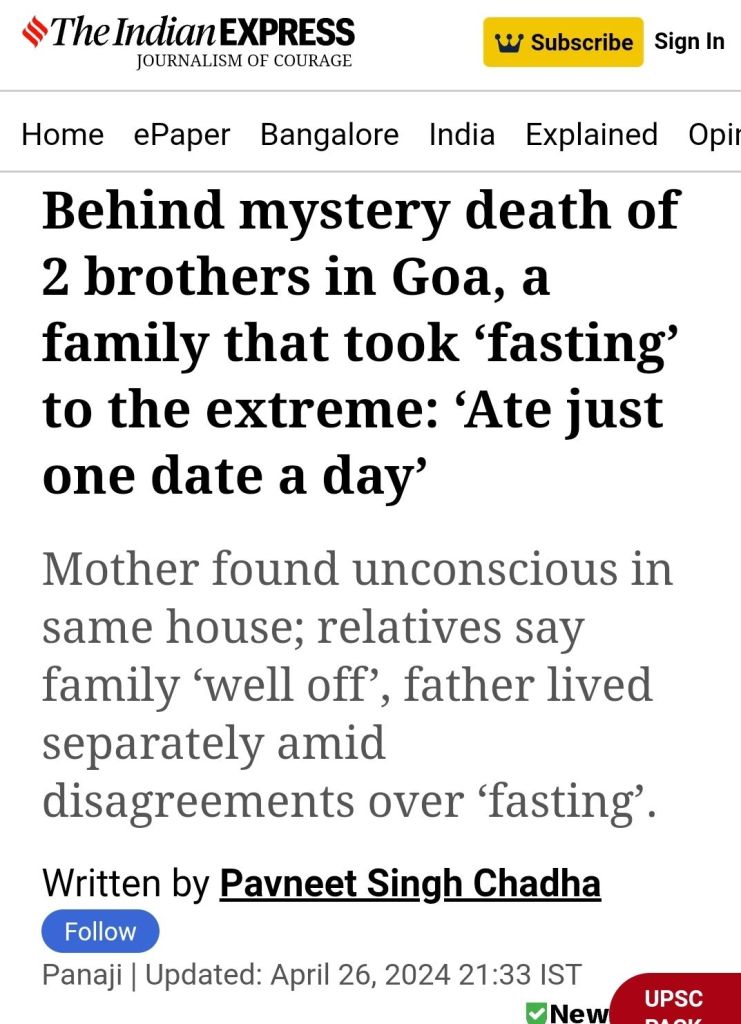Open the ePaper section
The image size is (741, 1024).
click(x=182, y=134)
